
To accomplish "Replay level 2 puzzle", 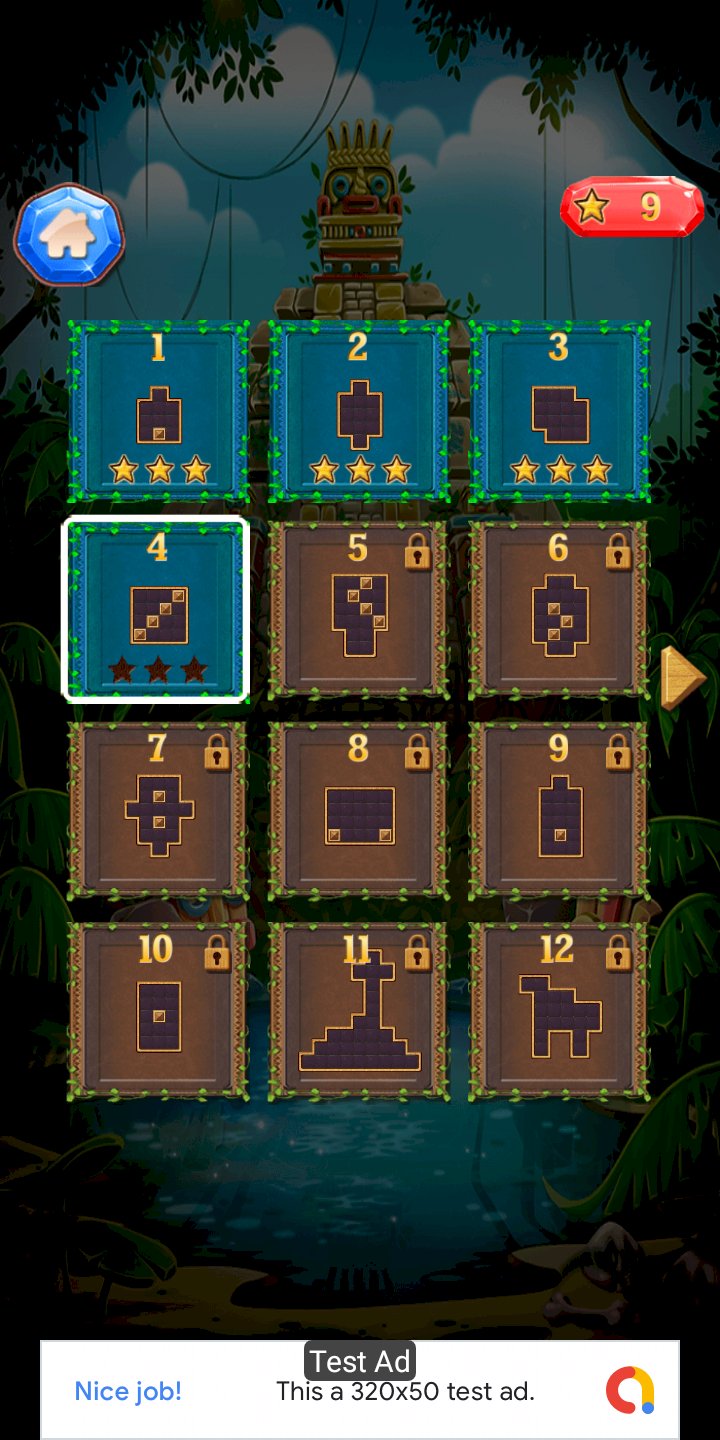I will (x=359, y=411).
